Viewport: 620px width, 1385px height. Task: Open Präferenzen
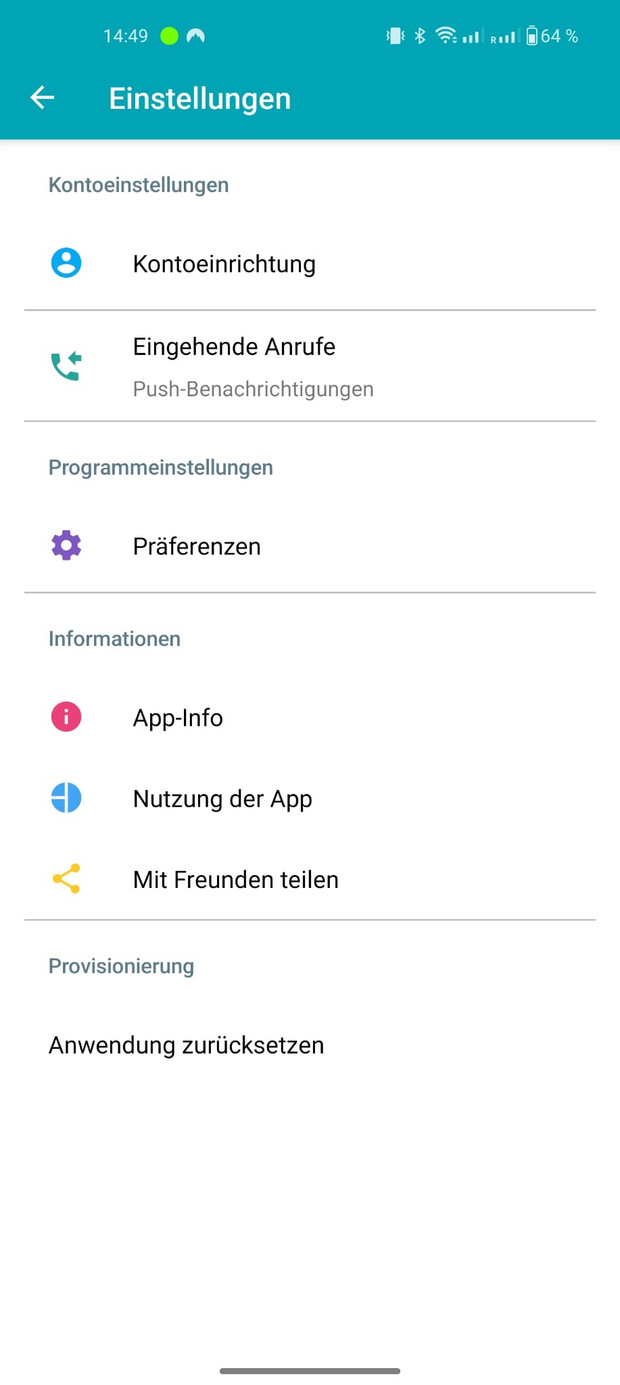click(197, 546)
